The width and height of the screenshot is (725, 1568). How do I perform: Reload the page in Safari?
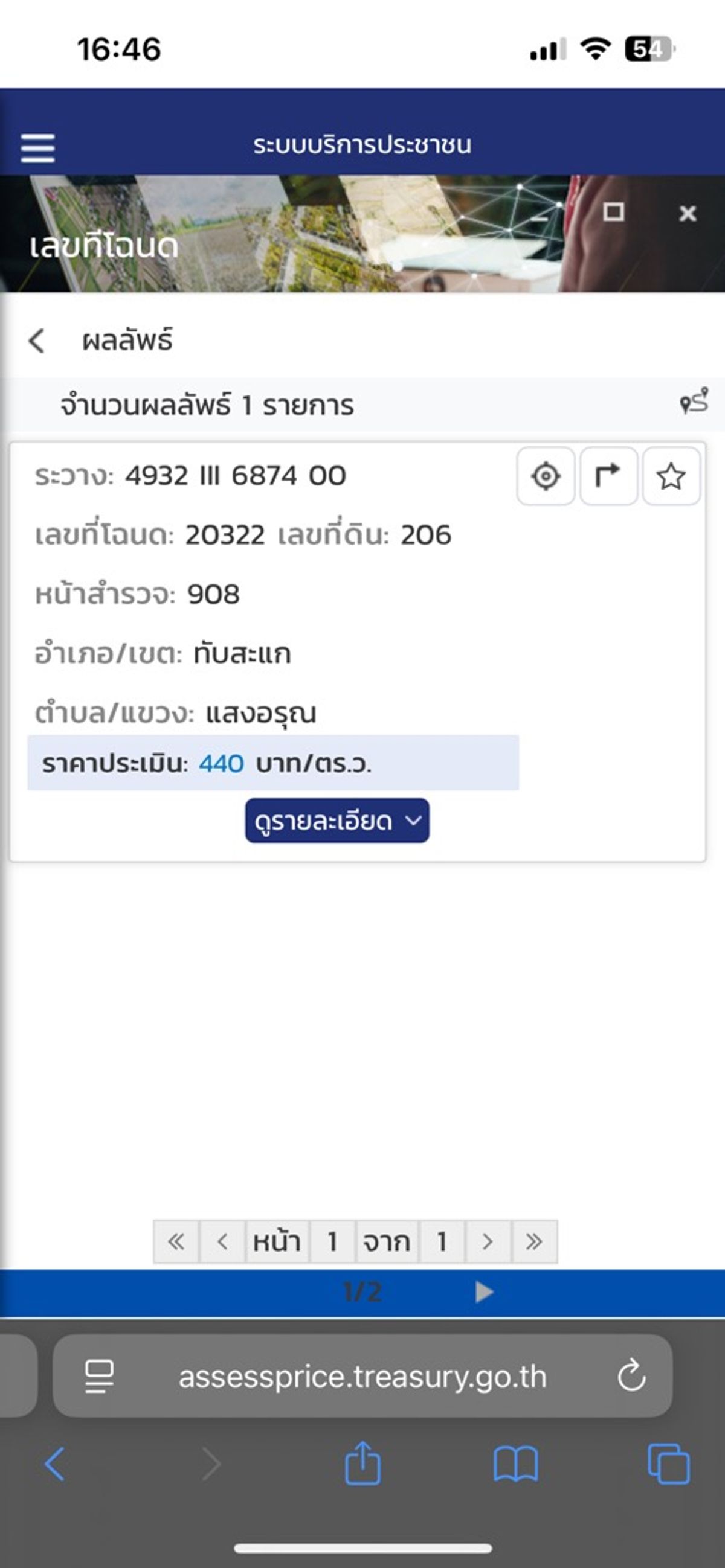631,1377
